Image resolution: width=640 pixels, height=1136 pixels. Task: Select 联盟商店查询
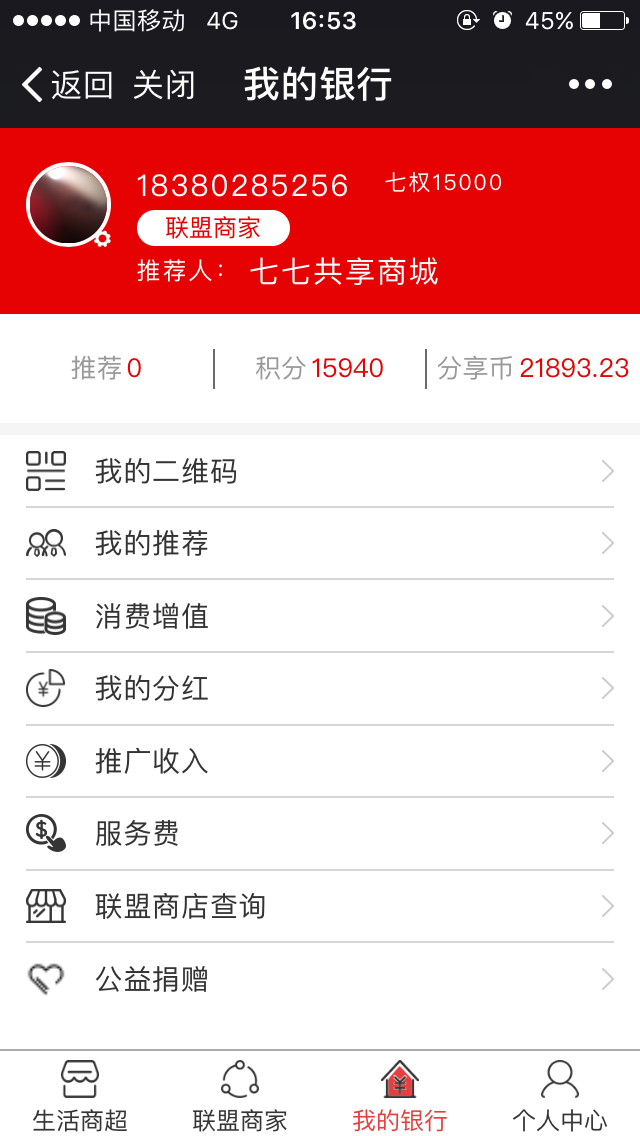tap(320, 906)
